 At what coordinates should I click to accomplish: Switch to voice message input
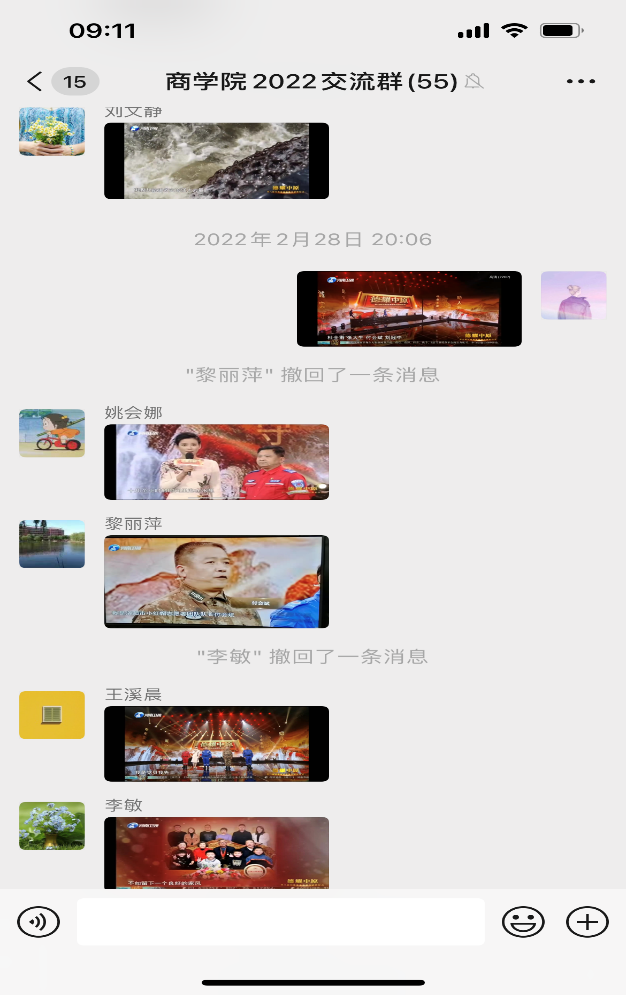point(39,921)
